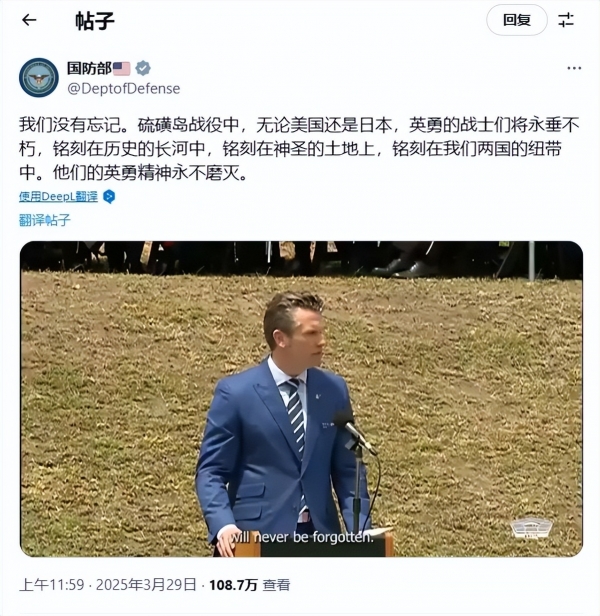600x616 pixels.
Task: View the 108.7万 查看 view stats
Action: (249, 585)
